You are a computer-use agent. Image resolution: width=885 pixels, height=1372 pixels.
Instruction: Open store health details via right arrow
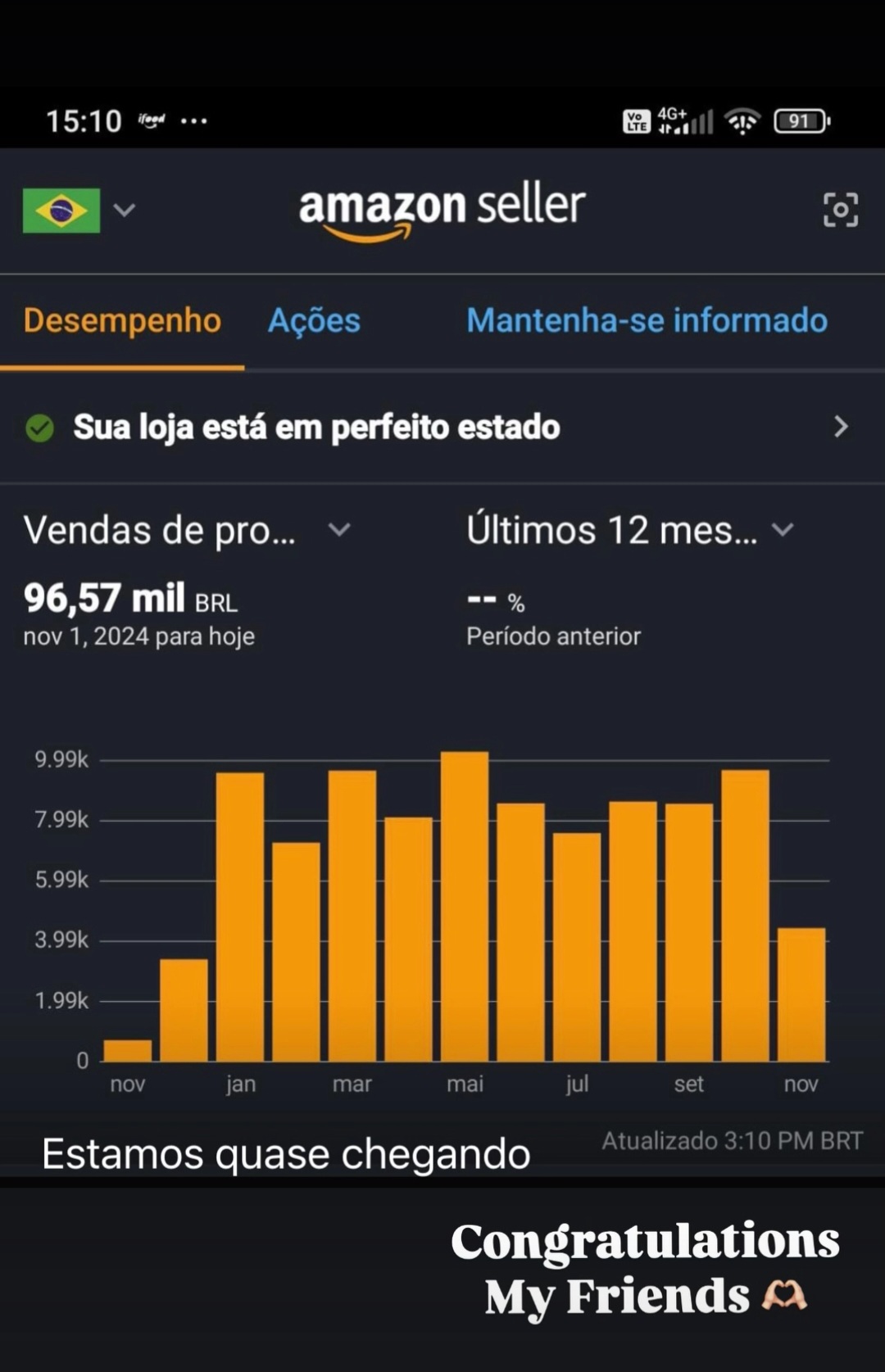[840, 427]
